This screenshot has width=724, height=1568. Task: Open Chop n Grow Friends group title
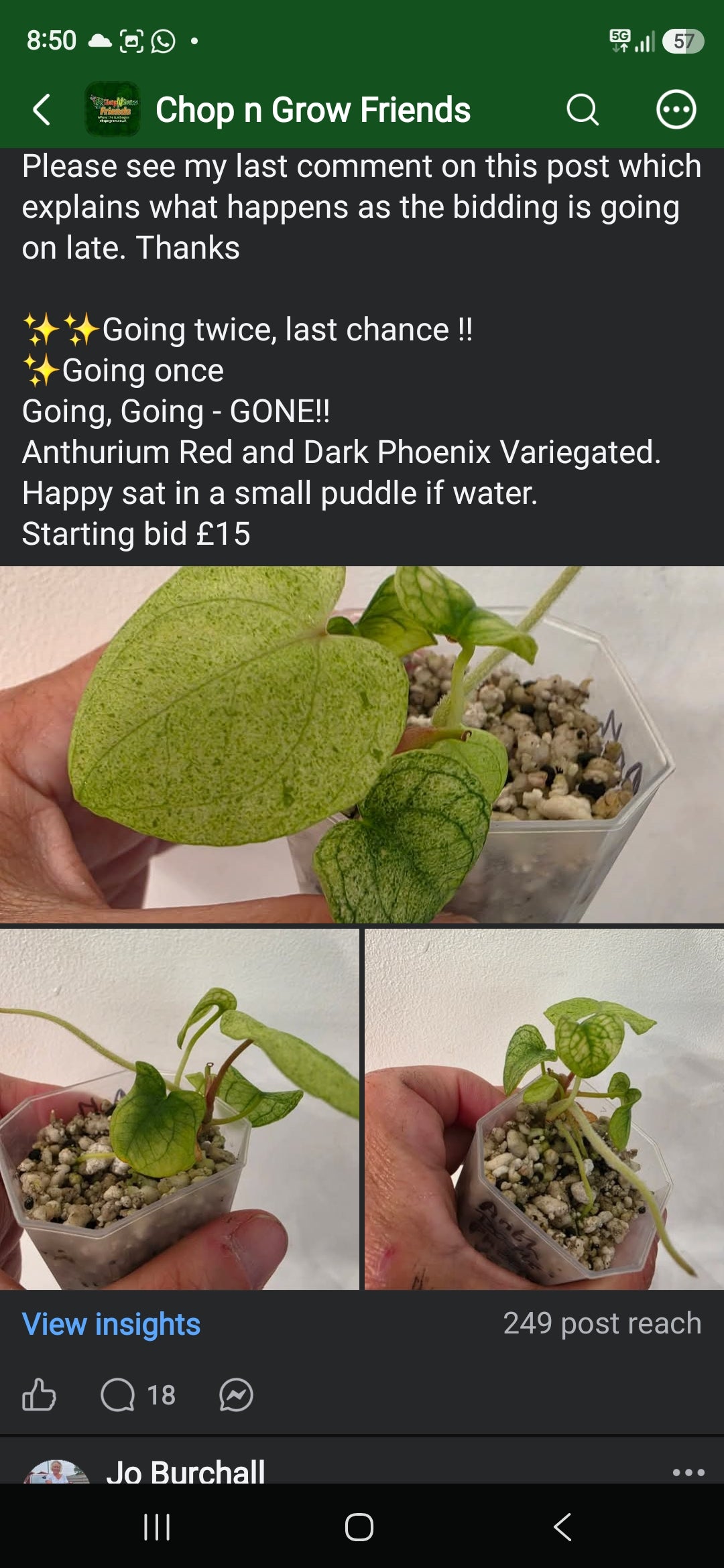[313, 110]
